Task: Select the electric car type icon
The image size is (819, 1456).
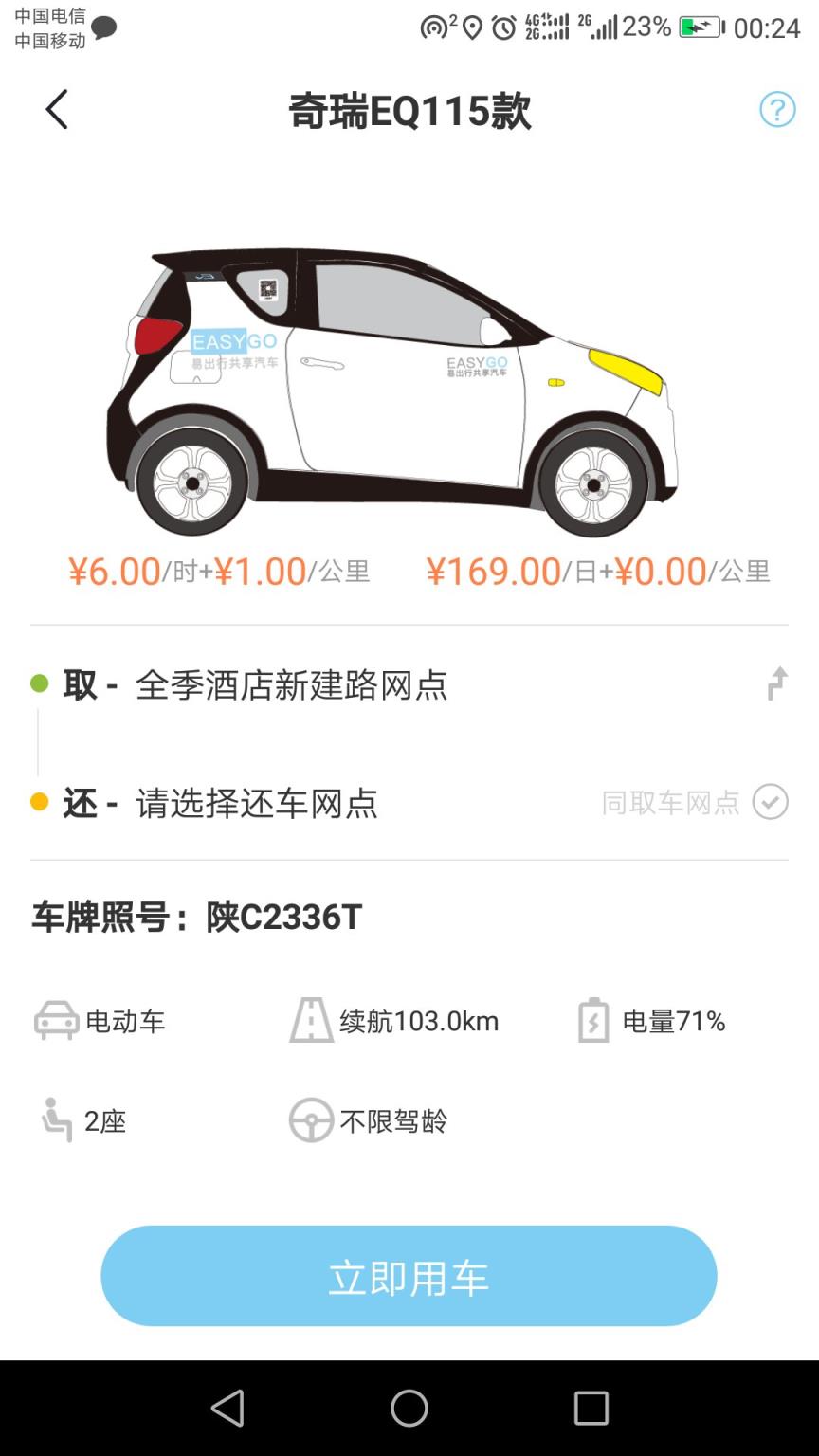Action: 57,1021
